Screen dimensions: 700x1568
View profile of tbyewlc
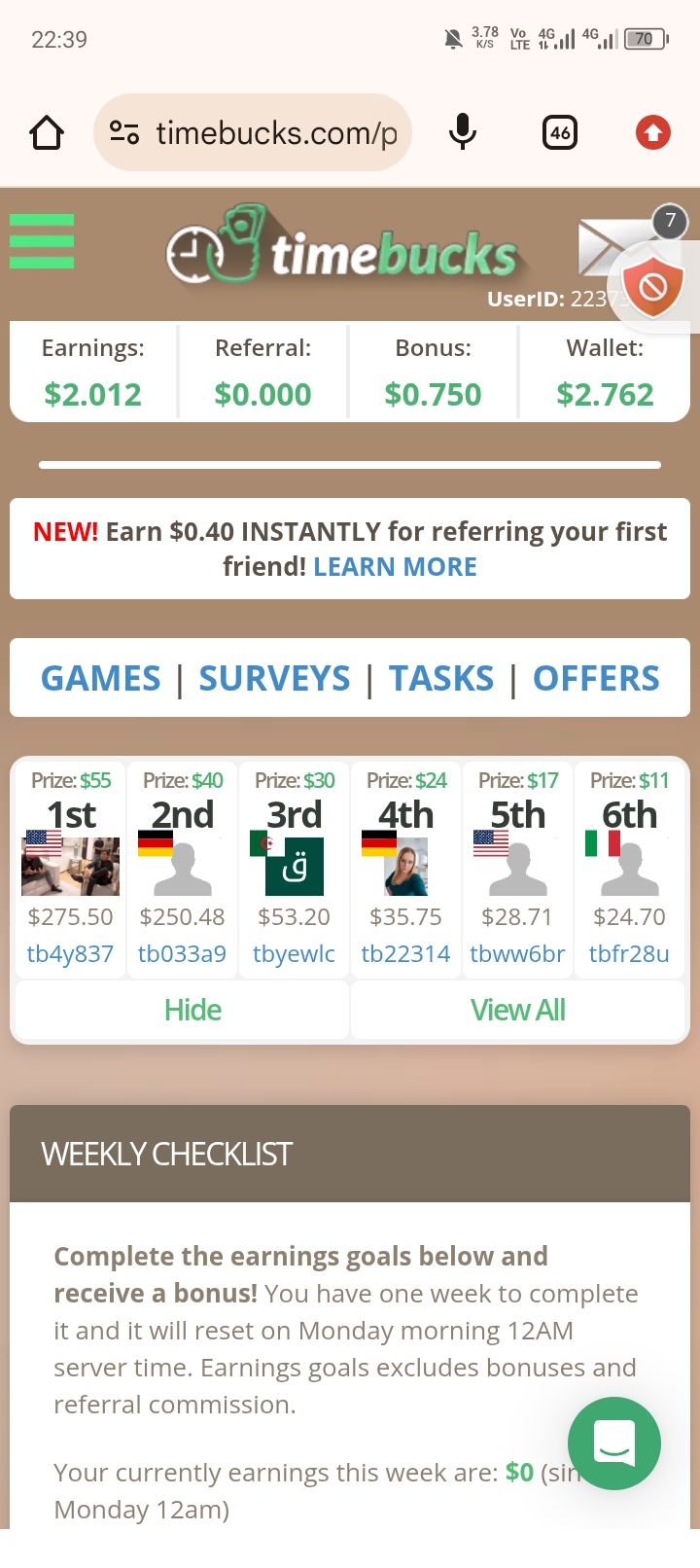[294, 954]
